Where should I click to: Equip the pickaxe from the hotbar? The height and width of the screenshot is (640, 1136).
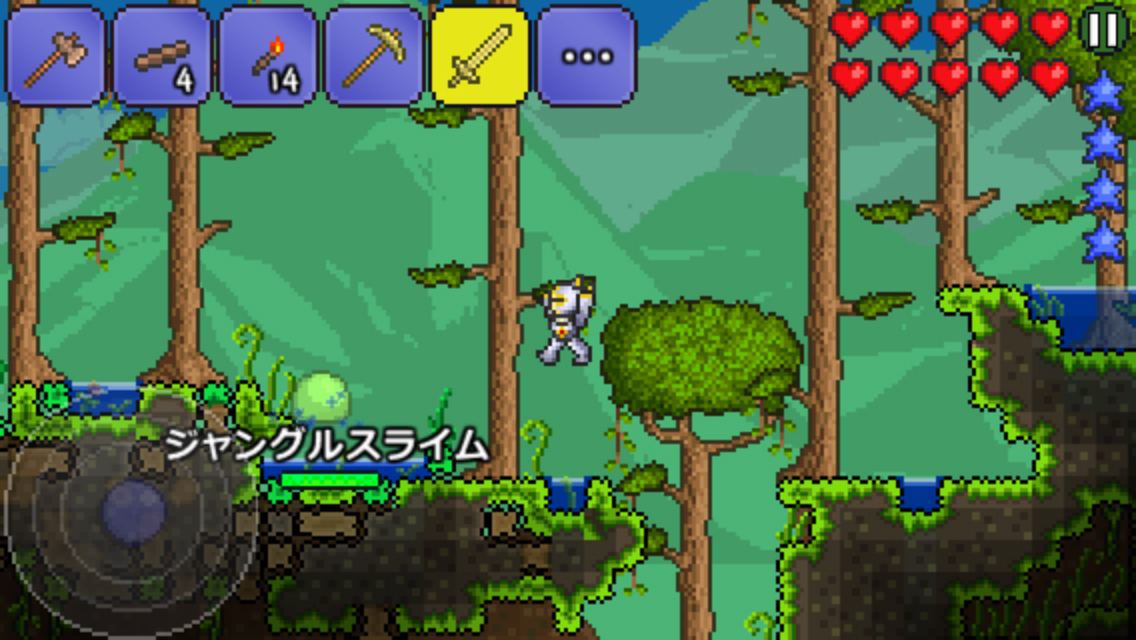pos(374,56)
